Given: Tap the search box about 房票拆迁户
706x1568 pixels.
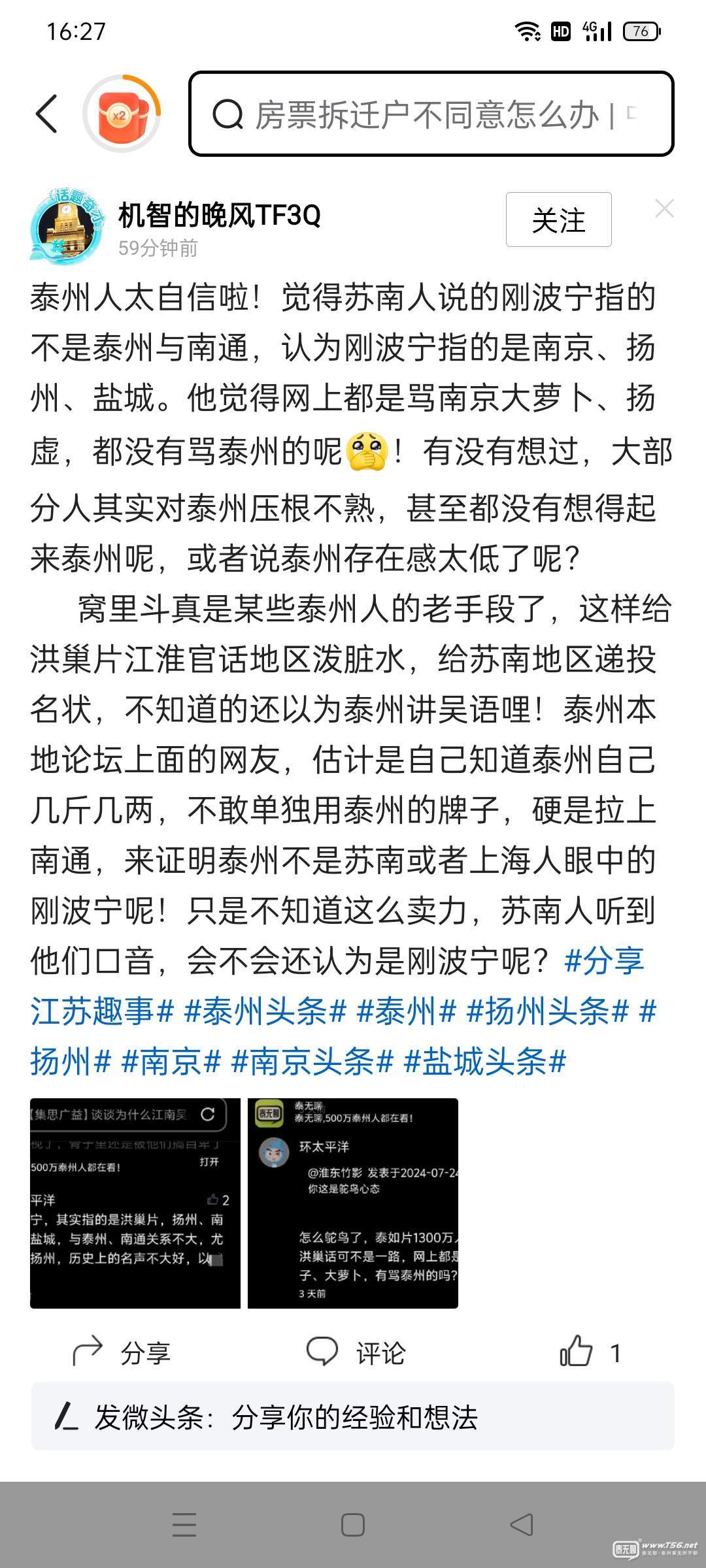Looking at the screenshot, I should click(431, 114).
